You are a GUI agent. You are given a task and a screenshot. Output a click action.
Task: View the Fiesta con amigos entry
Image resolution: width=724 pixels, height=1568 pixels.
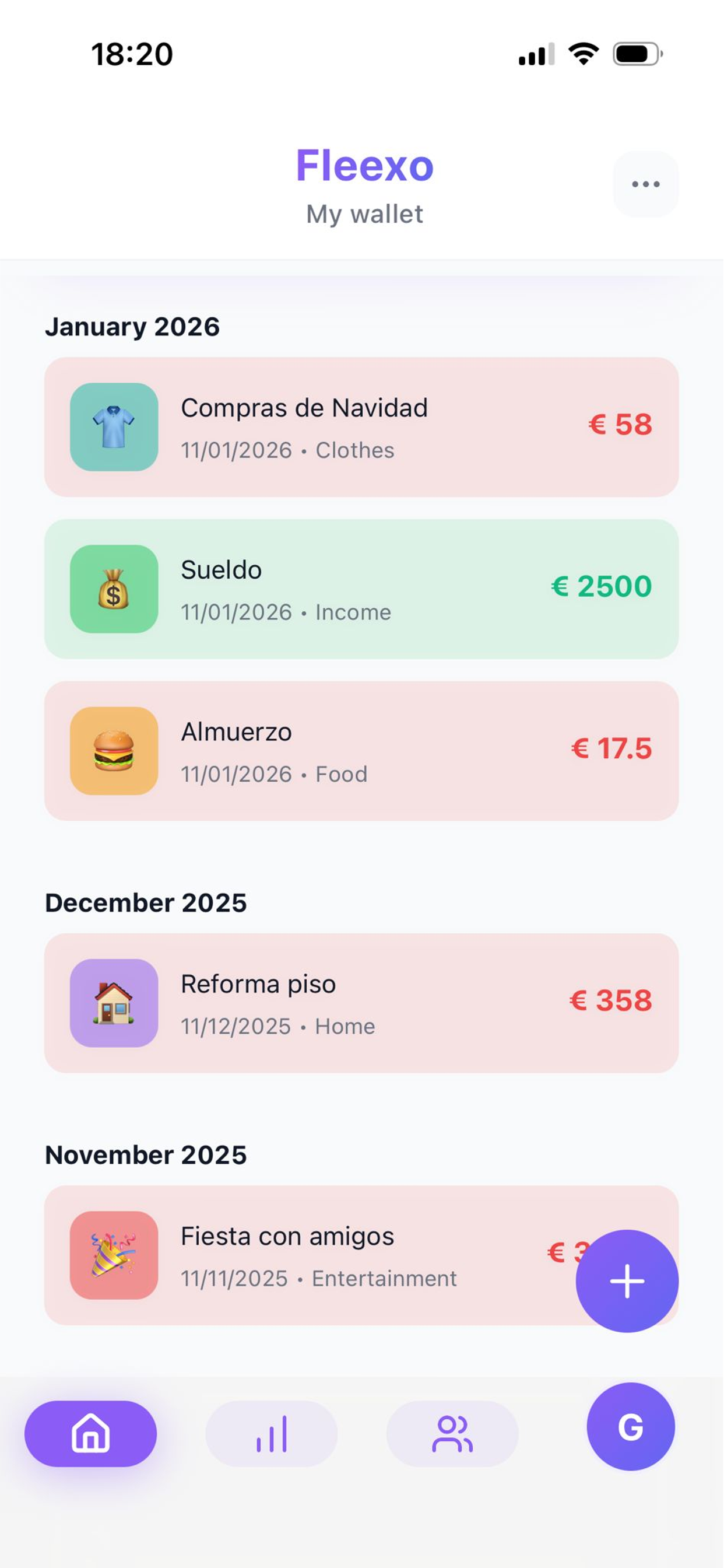pos(304,1256)
